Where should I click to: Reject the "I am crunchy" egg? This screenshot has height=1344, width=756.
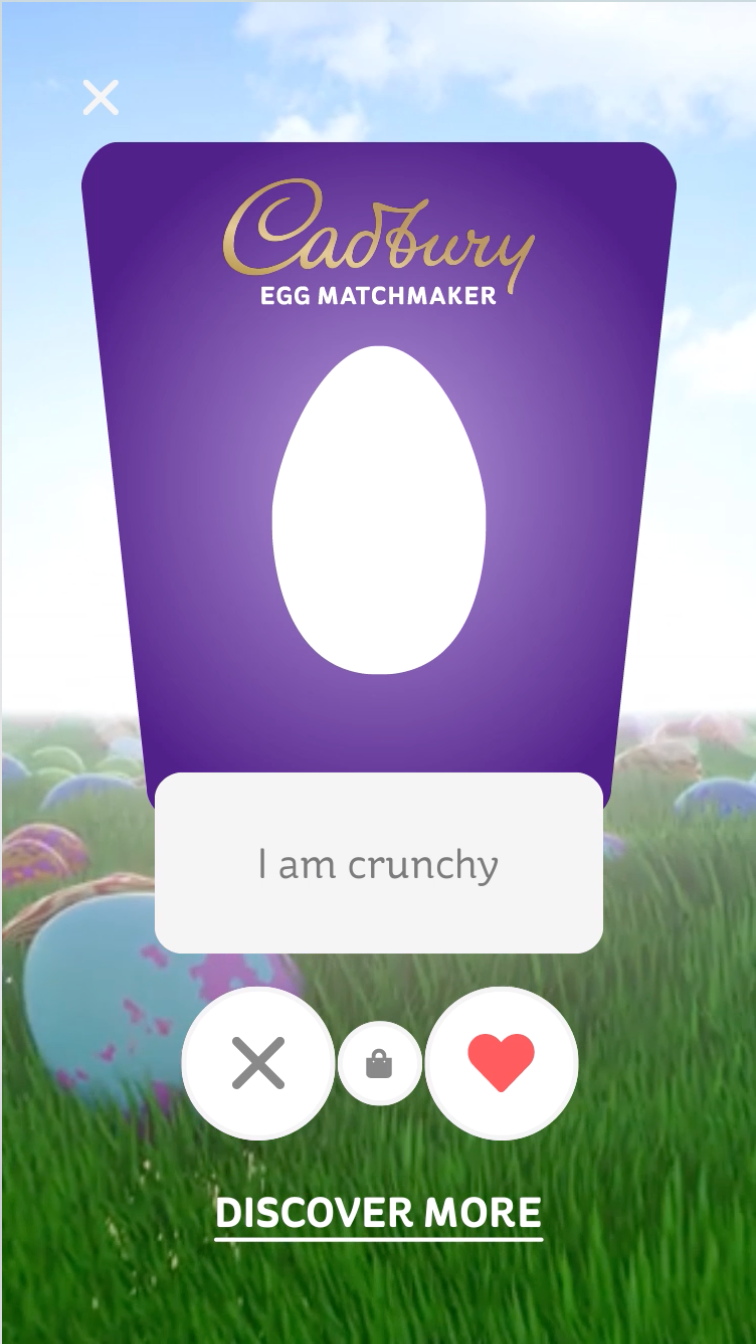coord(258,1063)
